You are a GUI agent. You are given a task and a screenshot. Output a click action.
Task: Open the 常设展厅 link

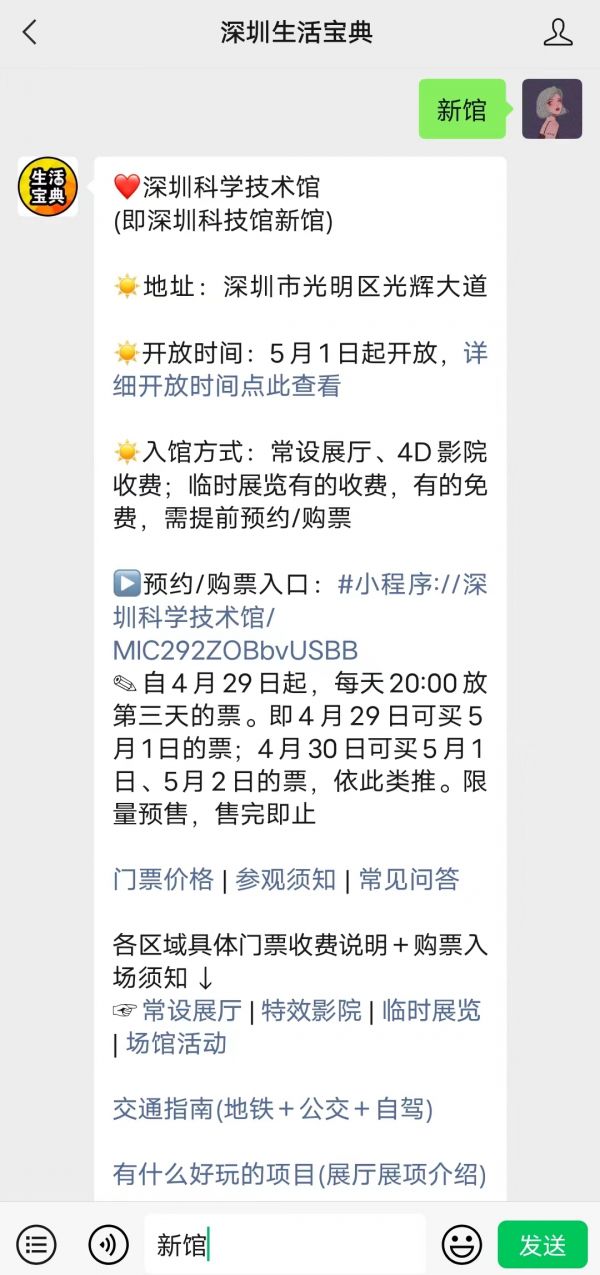coord(192,1011)
